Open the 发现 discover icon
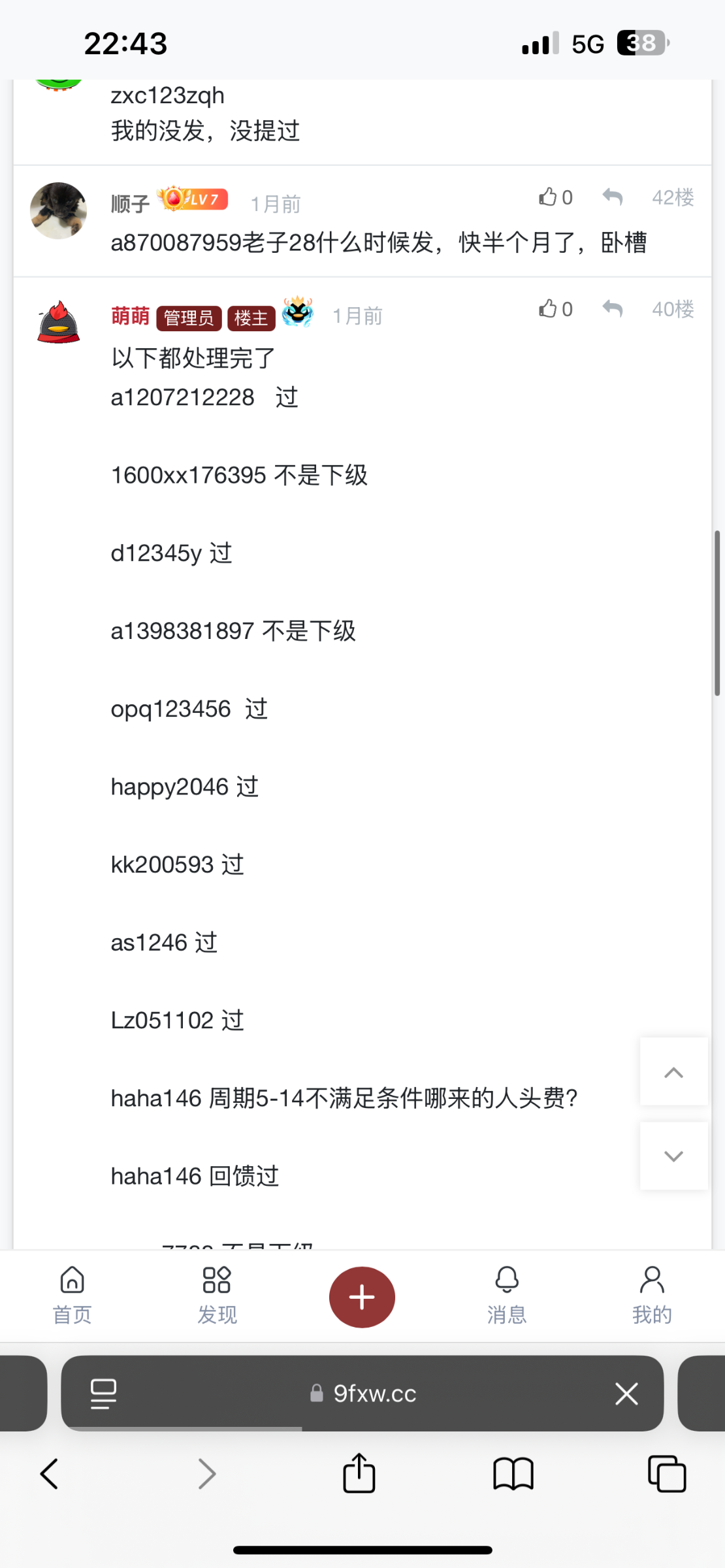The height and width of the screenshot is (1568, 725). coord(216,1296)
